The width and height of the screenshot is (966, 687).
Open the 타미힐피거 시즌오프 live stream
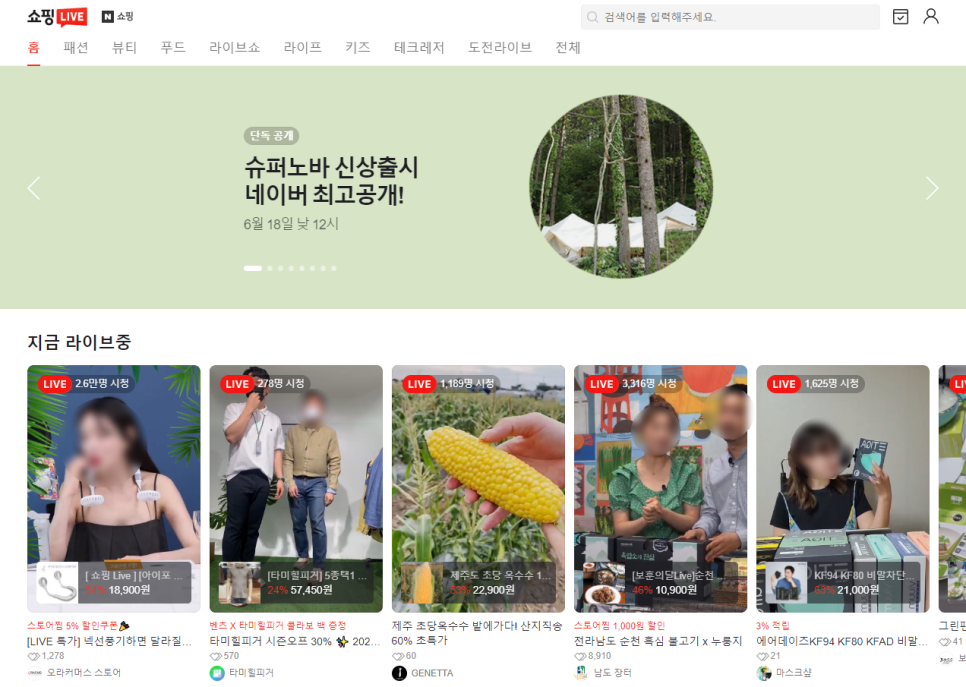point(296,488)
